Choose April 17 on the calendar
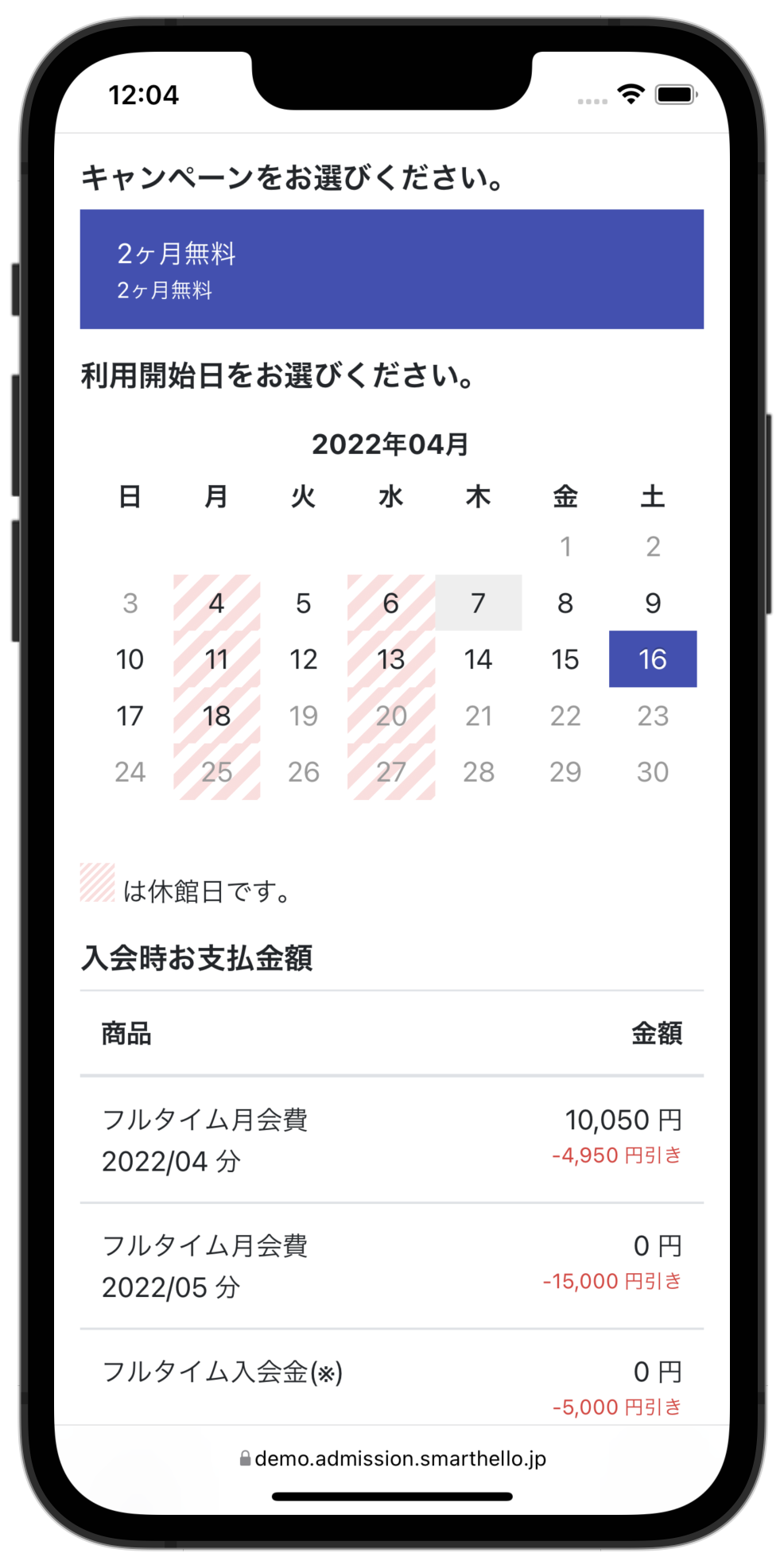Viewport: 784px width, 1553px height. click(130, 716)
